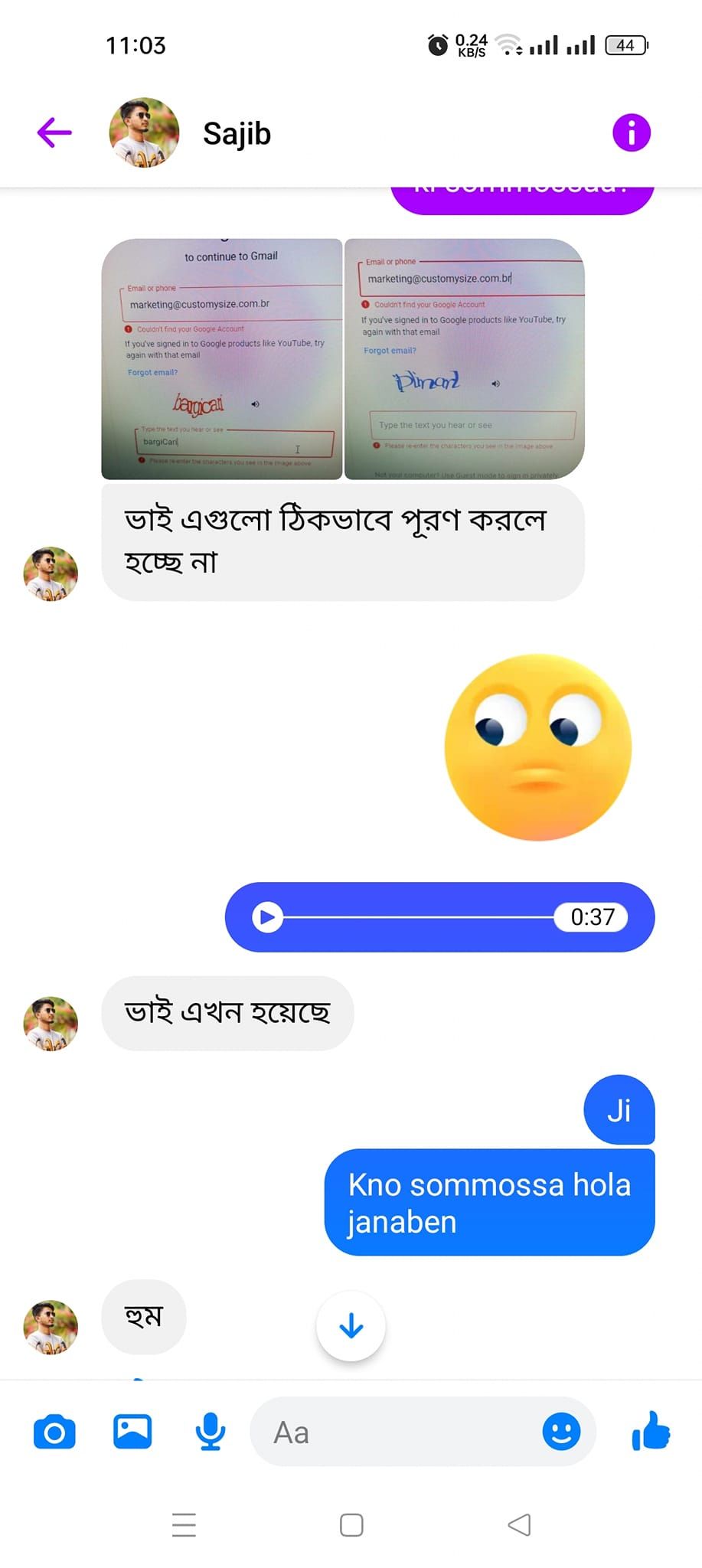
Task: Open the 'to continue to Gmail' photo
Action: pyautogui.click(x=222, y=359)
